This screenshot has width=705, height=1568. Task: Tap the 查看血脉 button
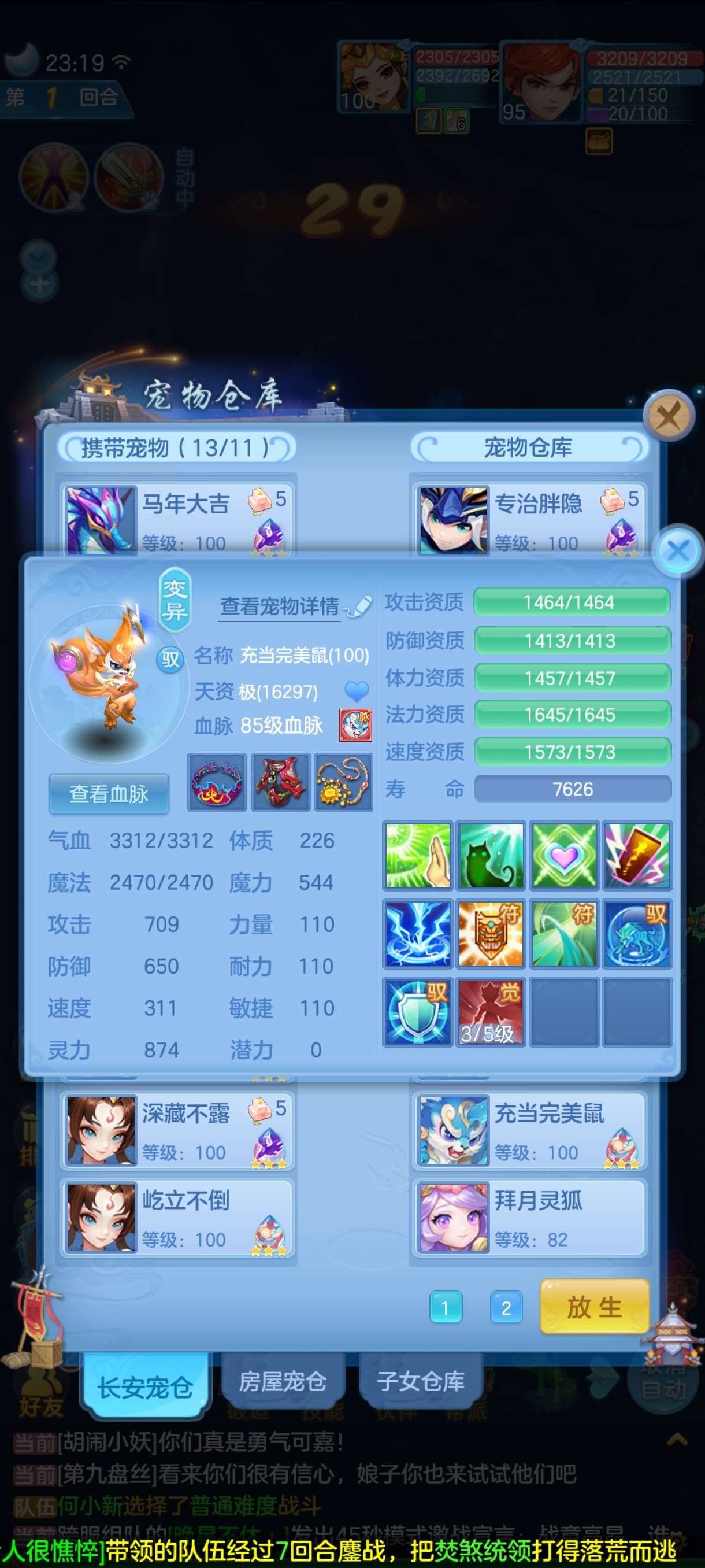pyautogui.click(x=109, y=794)
